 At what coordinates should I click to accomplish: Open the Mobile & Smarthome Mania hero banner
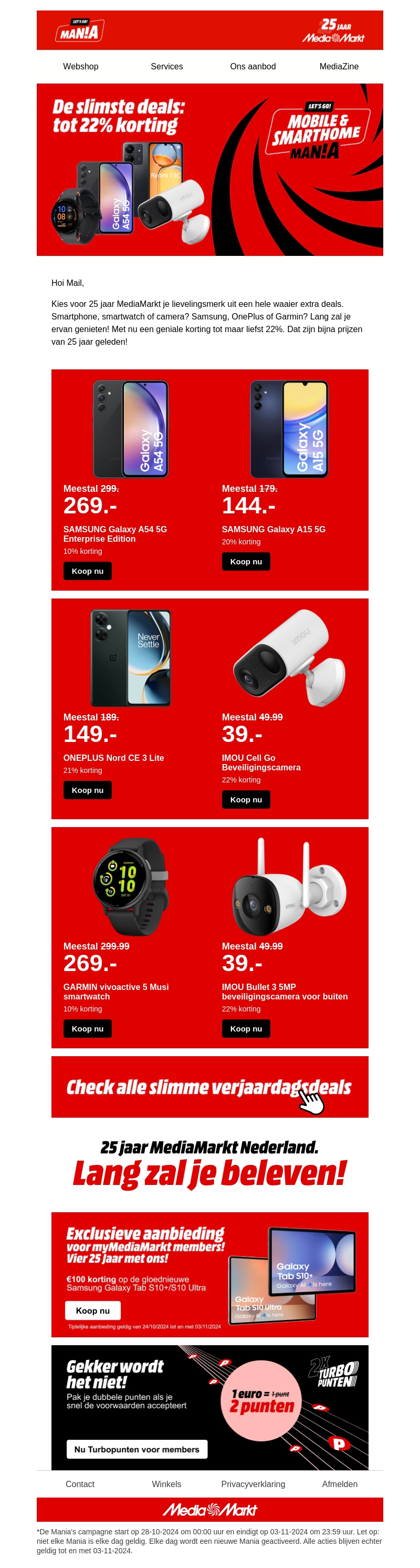click(x=209, y=169)
